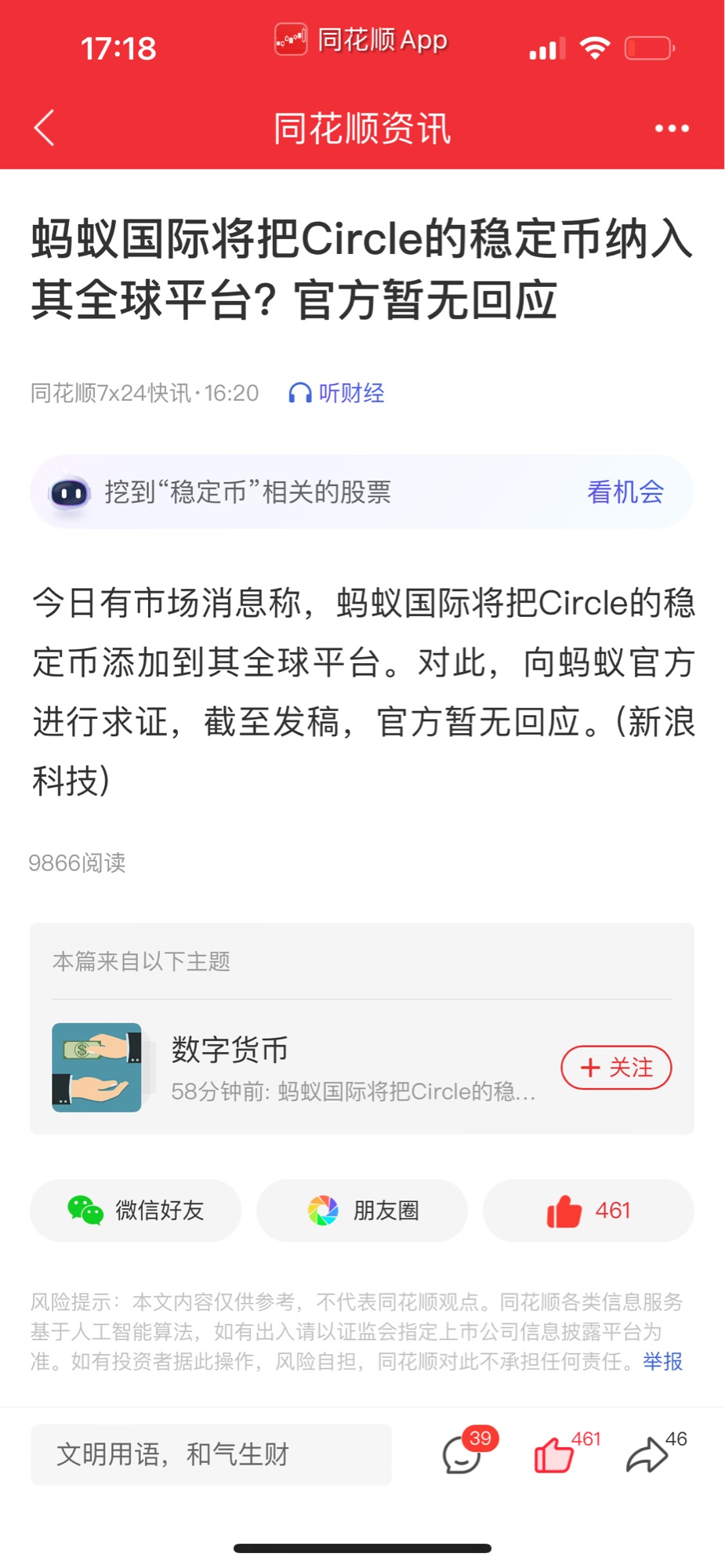
Task: Share to 朋友圈
Action: click(362, 1210)
